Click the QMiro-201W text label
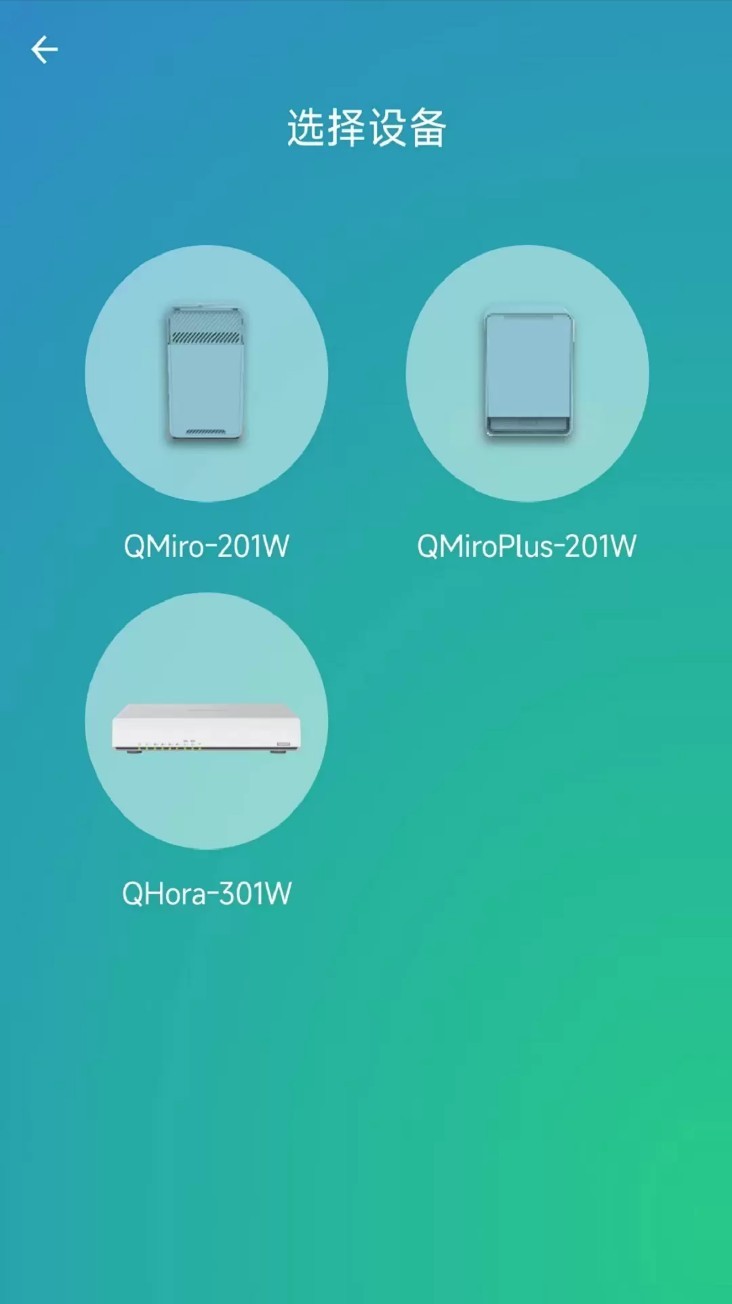Screen dimensions: 732x1304 click(x=207, y=544)
